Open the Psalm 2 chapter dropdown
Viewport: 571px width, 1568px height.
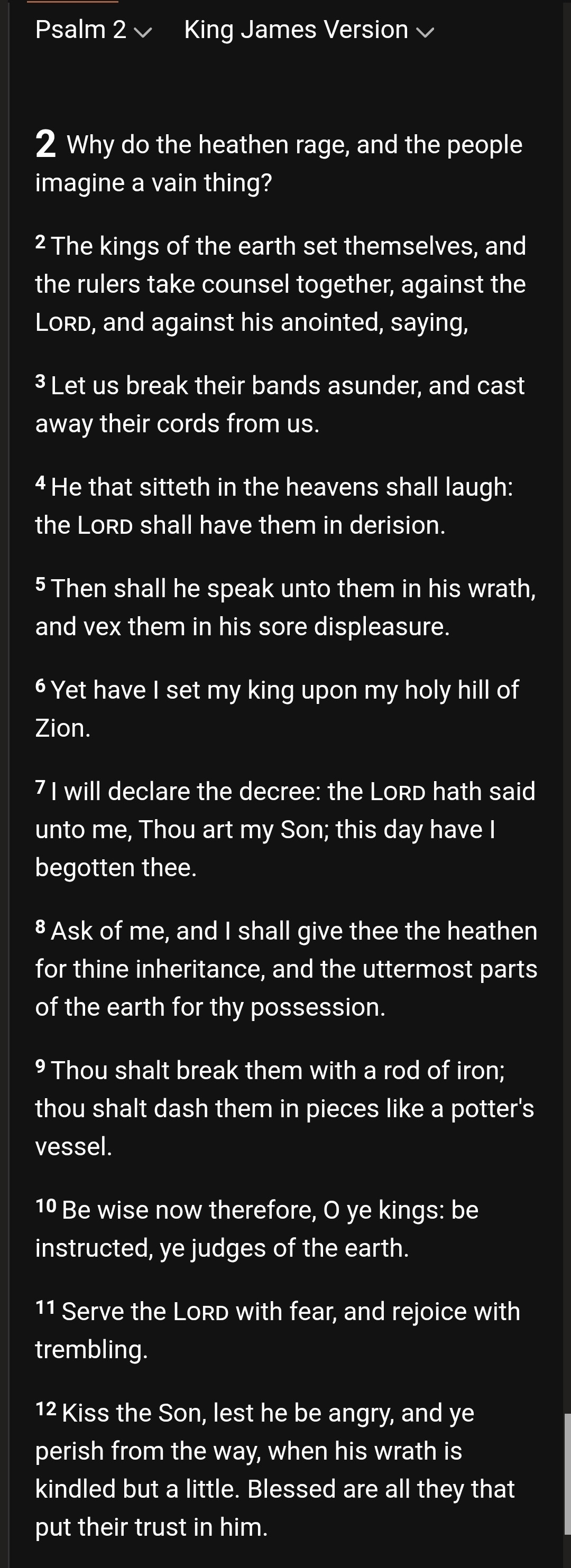(x=93, y=31)
